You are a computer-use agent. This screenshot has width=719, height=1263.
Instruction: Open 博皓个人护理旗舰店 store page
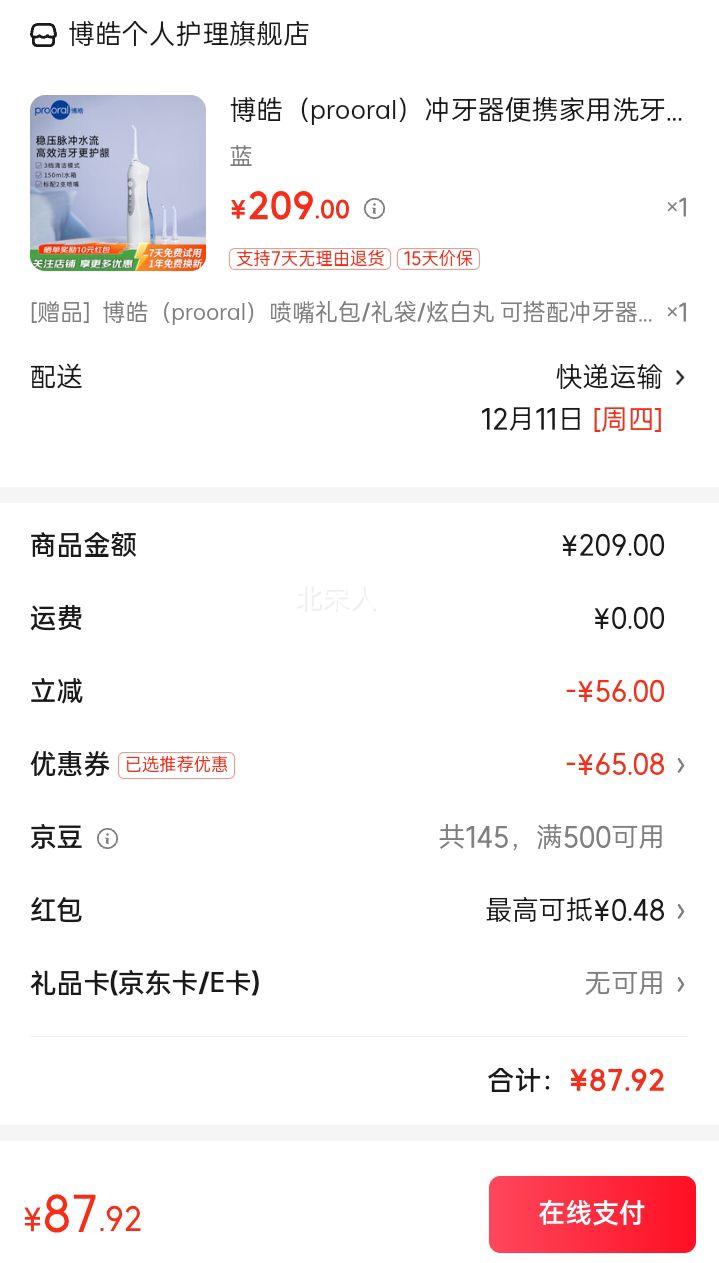pos(170,34)
